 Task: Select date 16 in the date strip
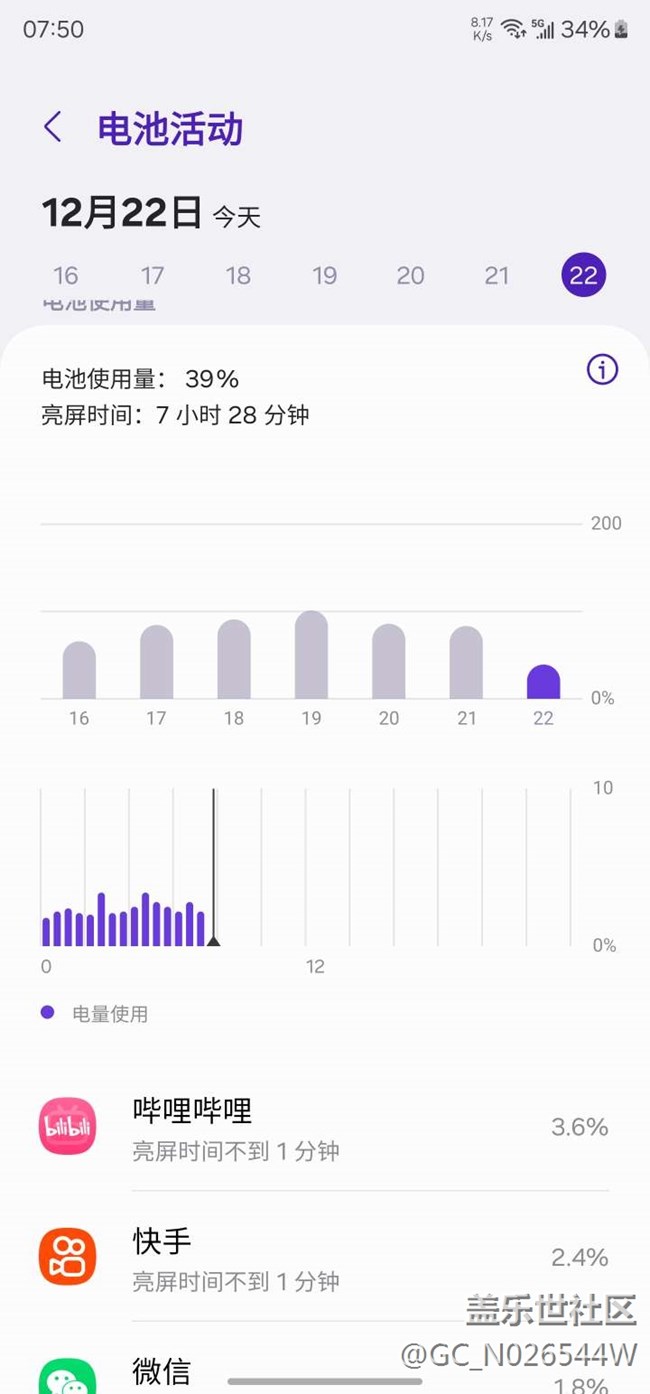[x=66, y=276]
